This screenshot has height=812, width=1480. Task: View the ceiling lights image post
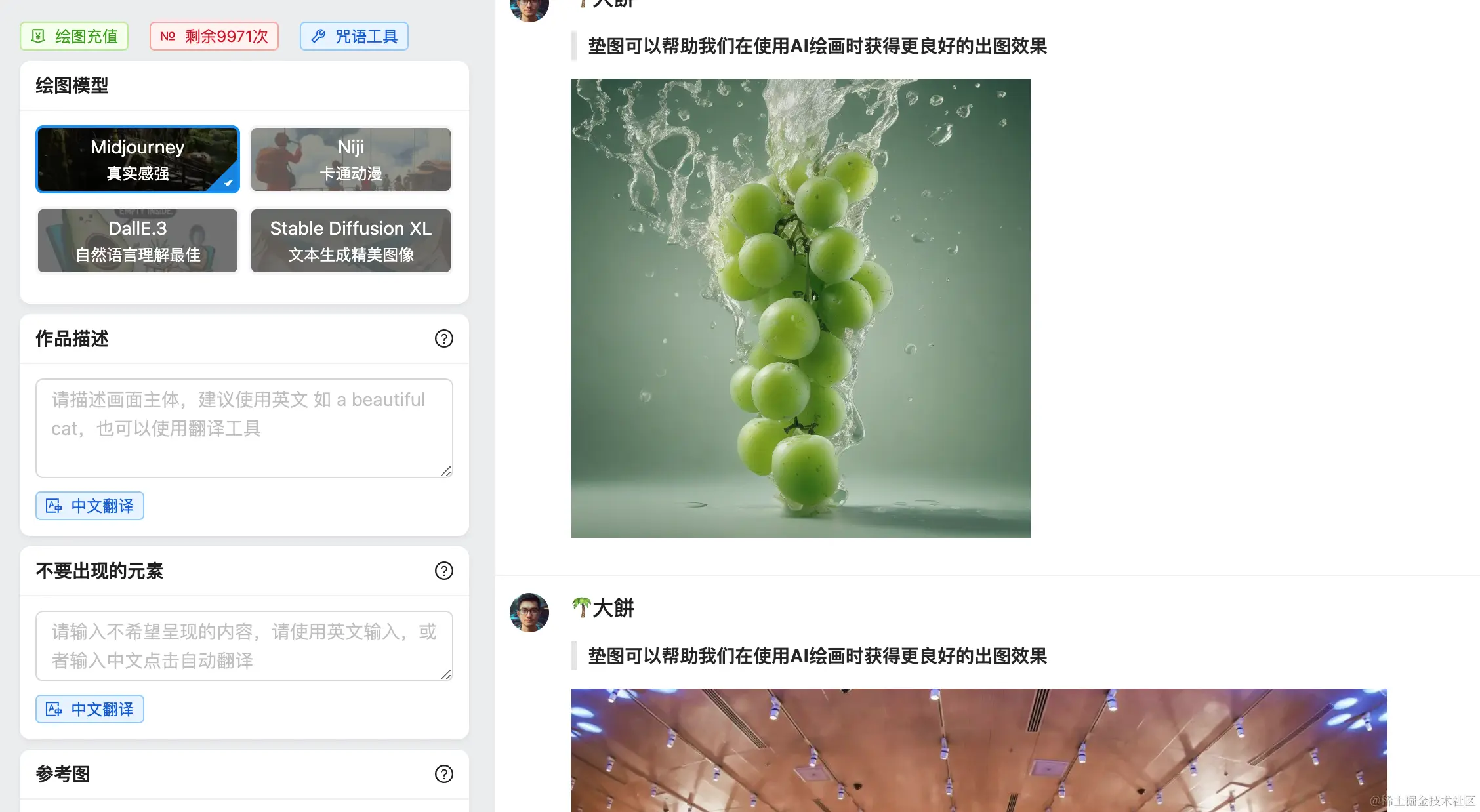979,750
